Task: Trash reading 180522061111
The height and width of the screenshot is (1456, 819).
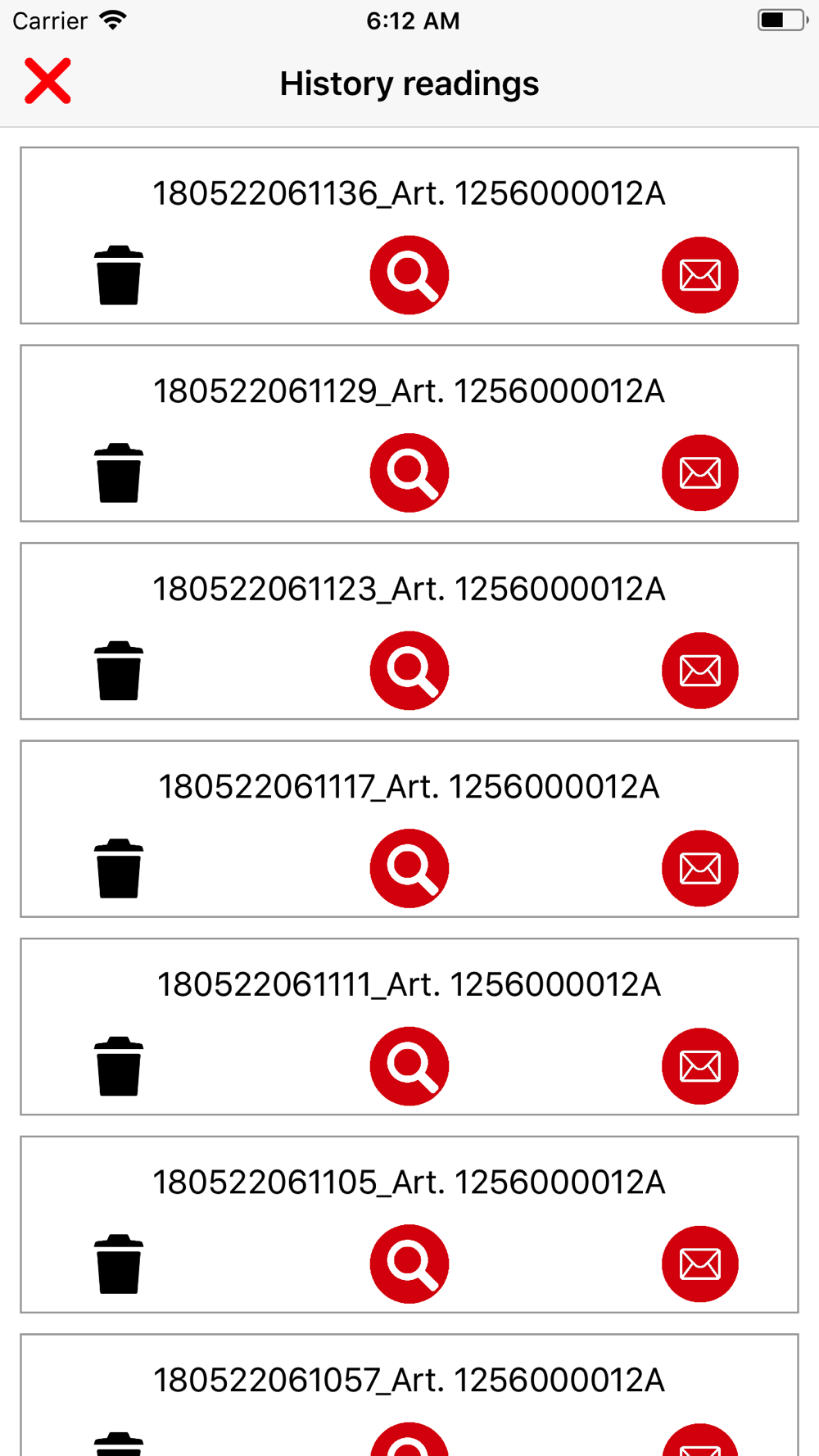Action: pyautogui.click(x=119, y=1066)
